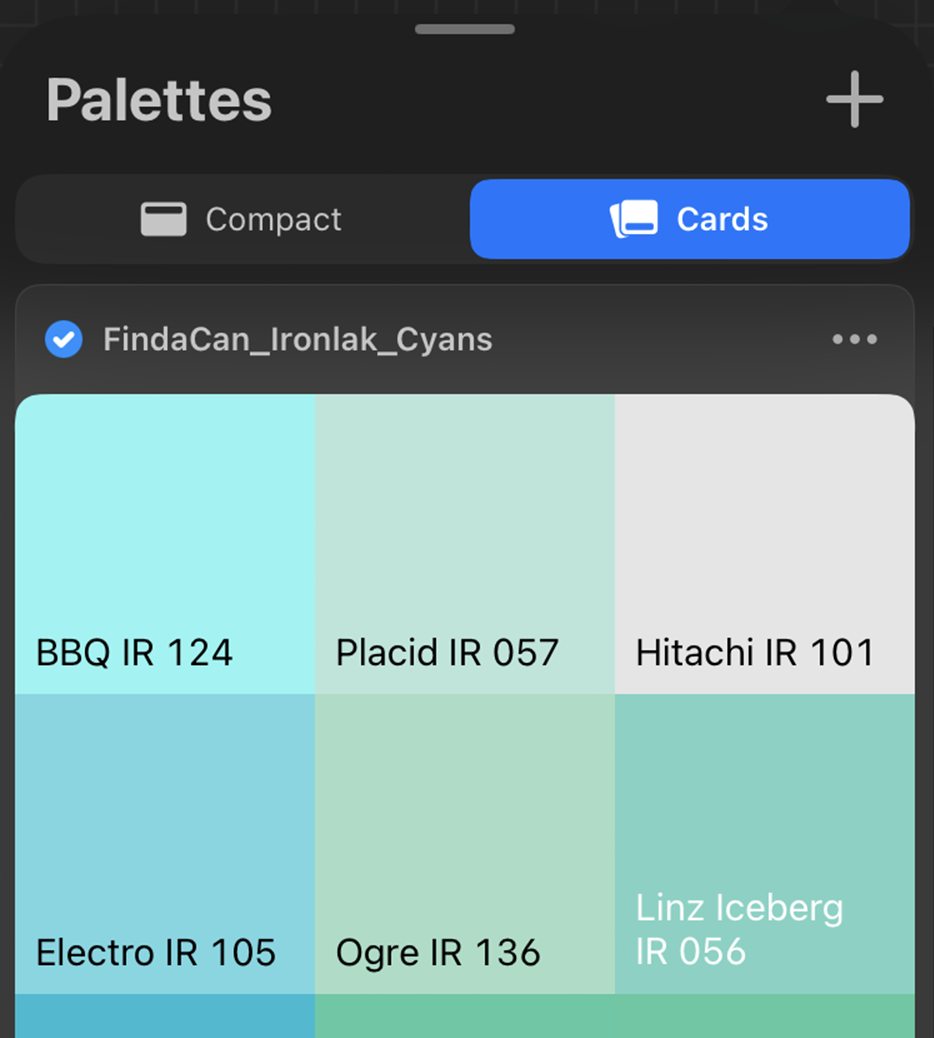Viewport: 934px width, 1038px height.
Task: Choose the Linz Iceberg IR 056 swatch
Action: 765,844
